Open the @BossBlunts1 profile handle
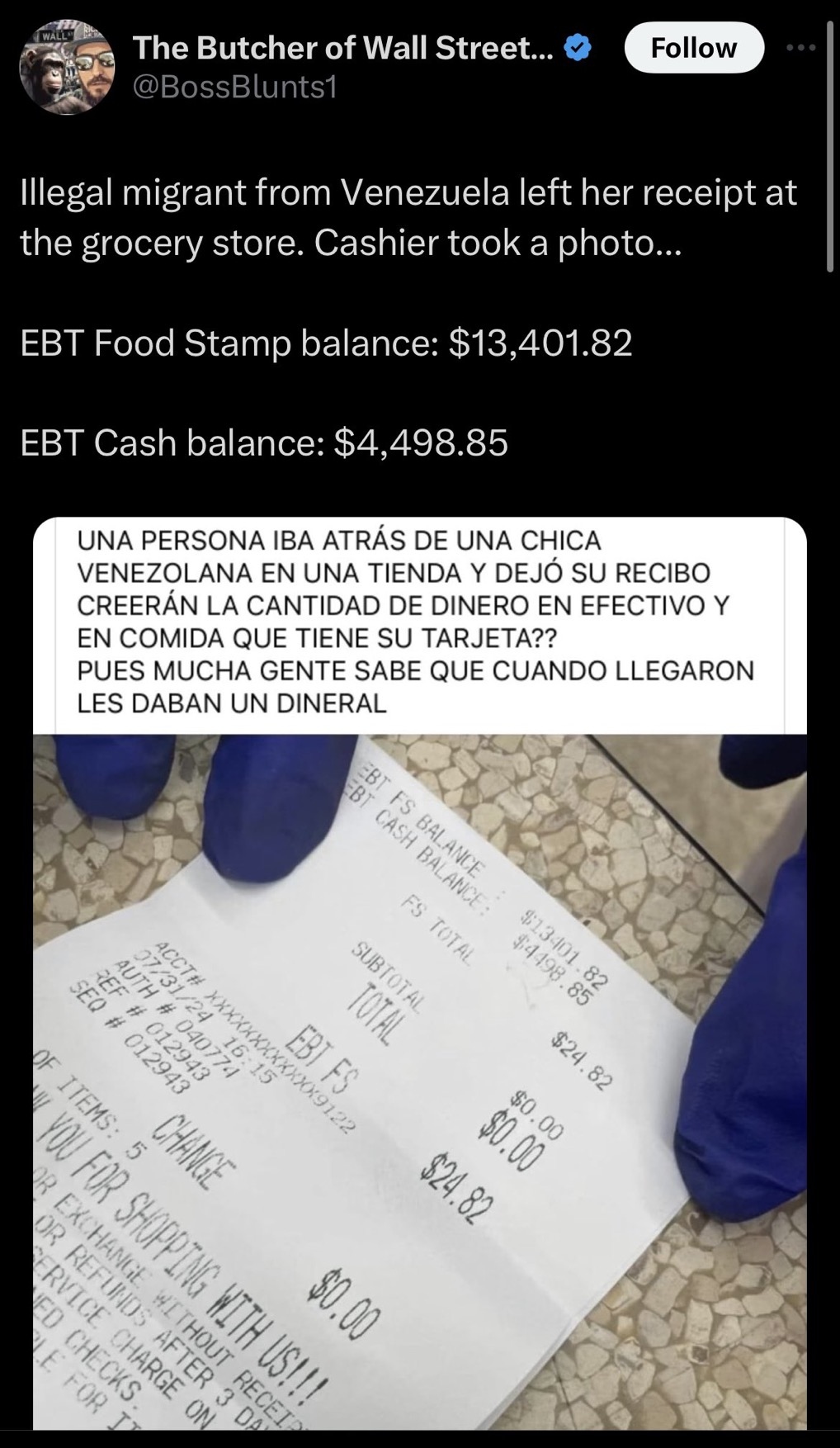The width and height of the screenshot is (840, 1448). pos(235,87)
